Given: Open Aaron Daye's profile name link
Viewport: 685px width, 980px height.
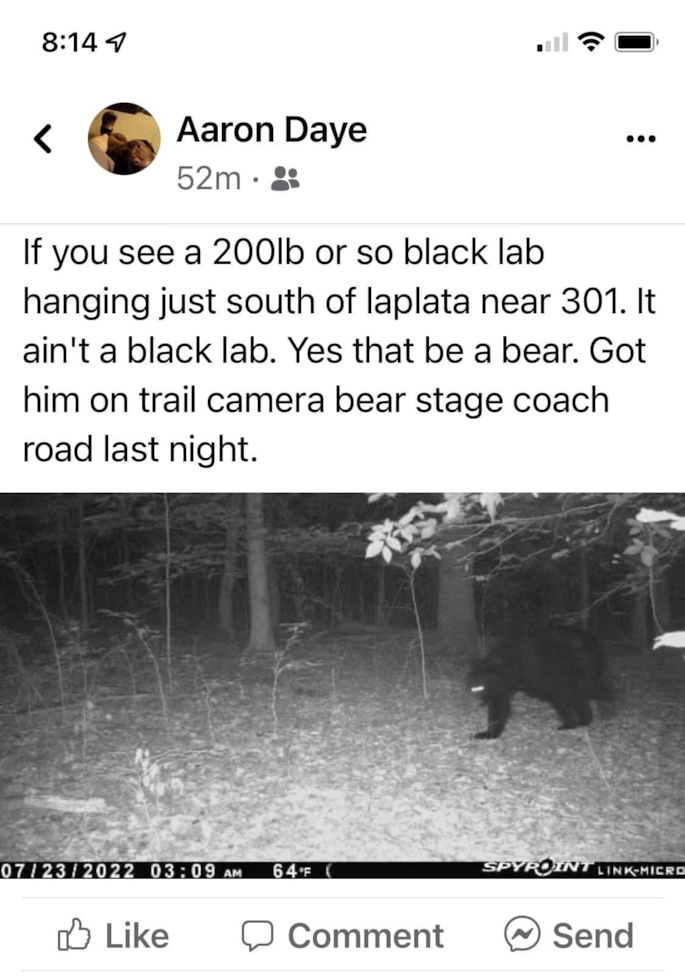Looking at the screenshot, I should click(x=271, y=129).
